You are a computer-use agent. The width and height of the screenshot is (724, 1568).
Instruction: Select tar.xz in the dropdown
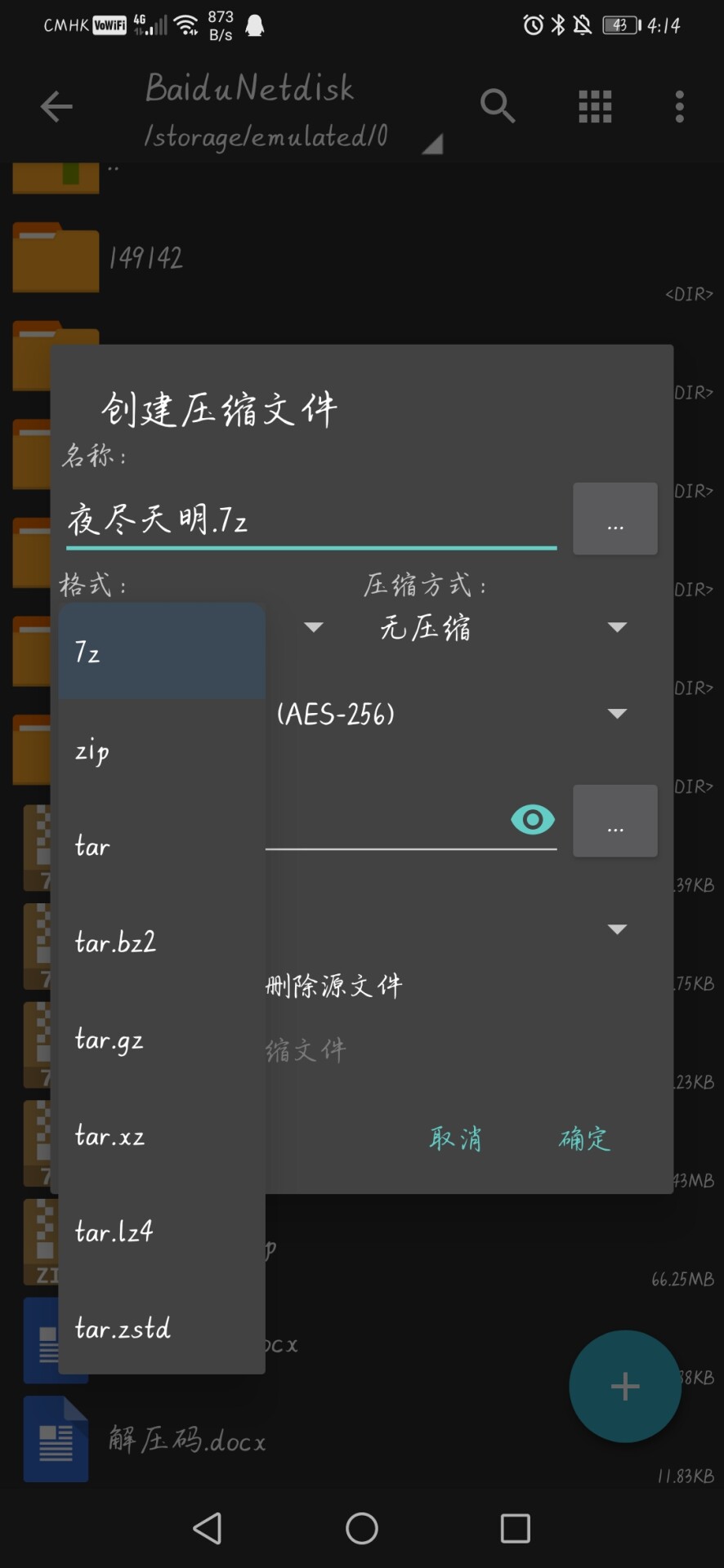point(162,1135)
